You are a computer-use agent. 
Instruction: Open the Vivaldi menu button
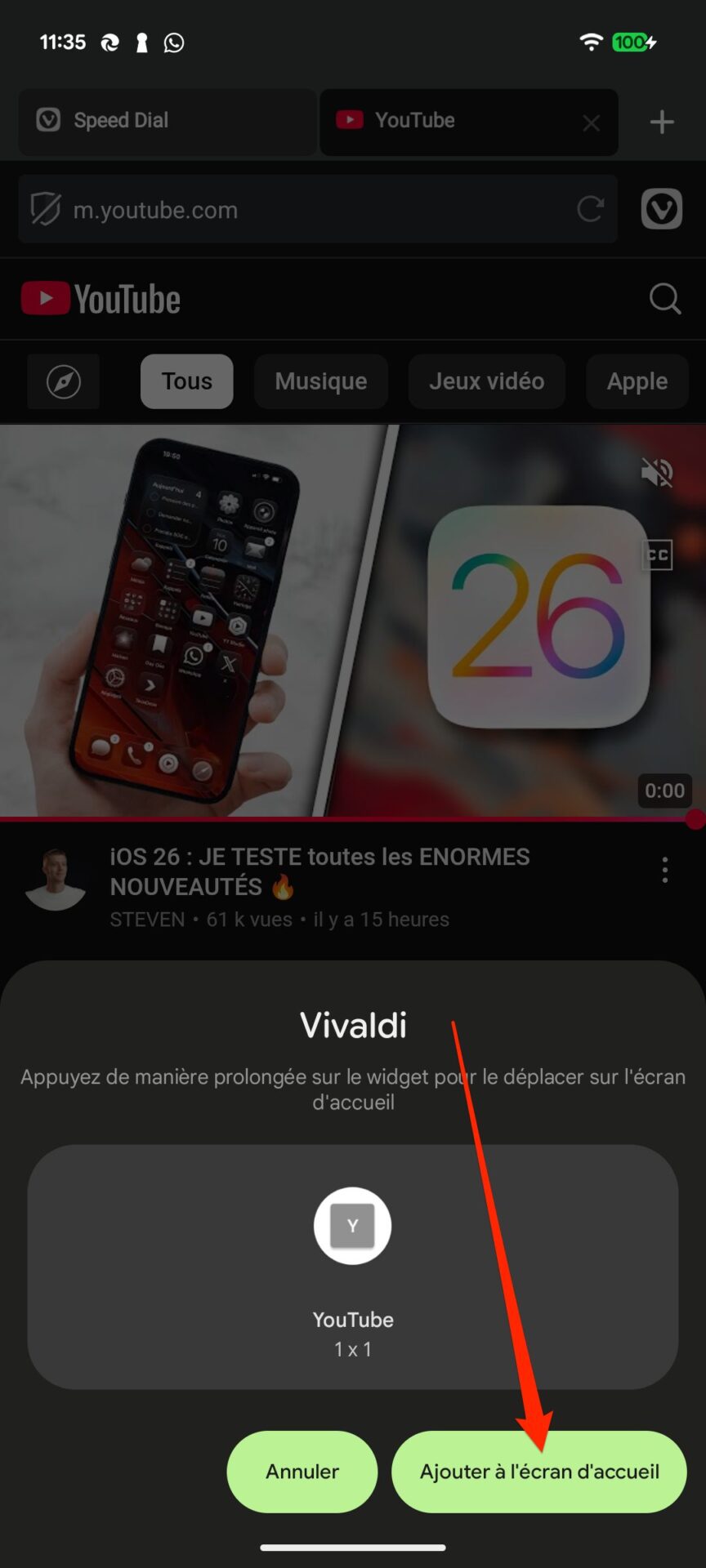[662, 209]
